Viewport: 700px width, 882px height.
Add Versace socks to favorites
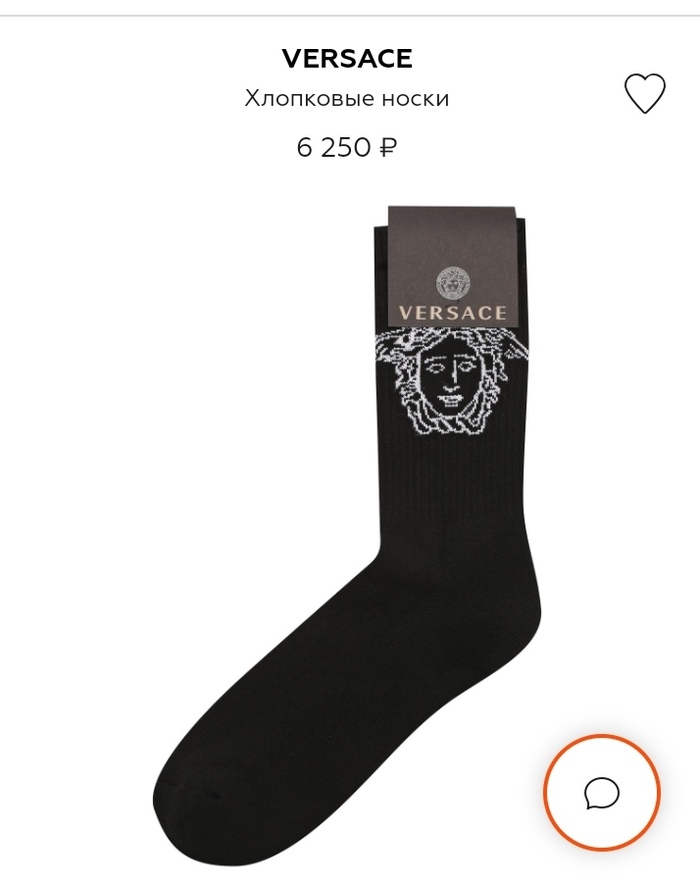click(645, 94)
